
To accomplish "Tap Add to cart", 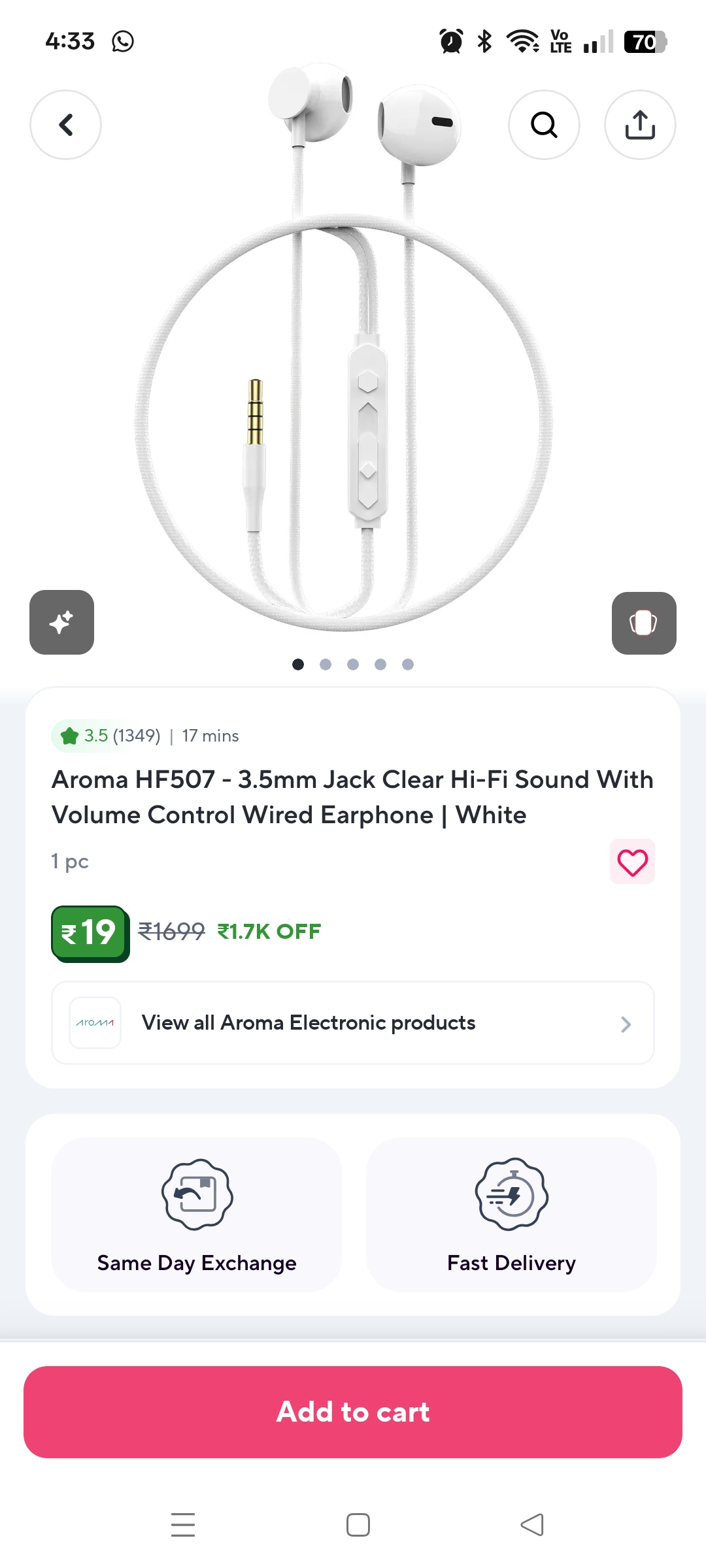I will coord(353,1412).
